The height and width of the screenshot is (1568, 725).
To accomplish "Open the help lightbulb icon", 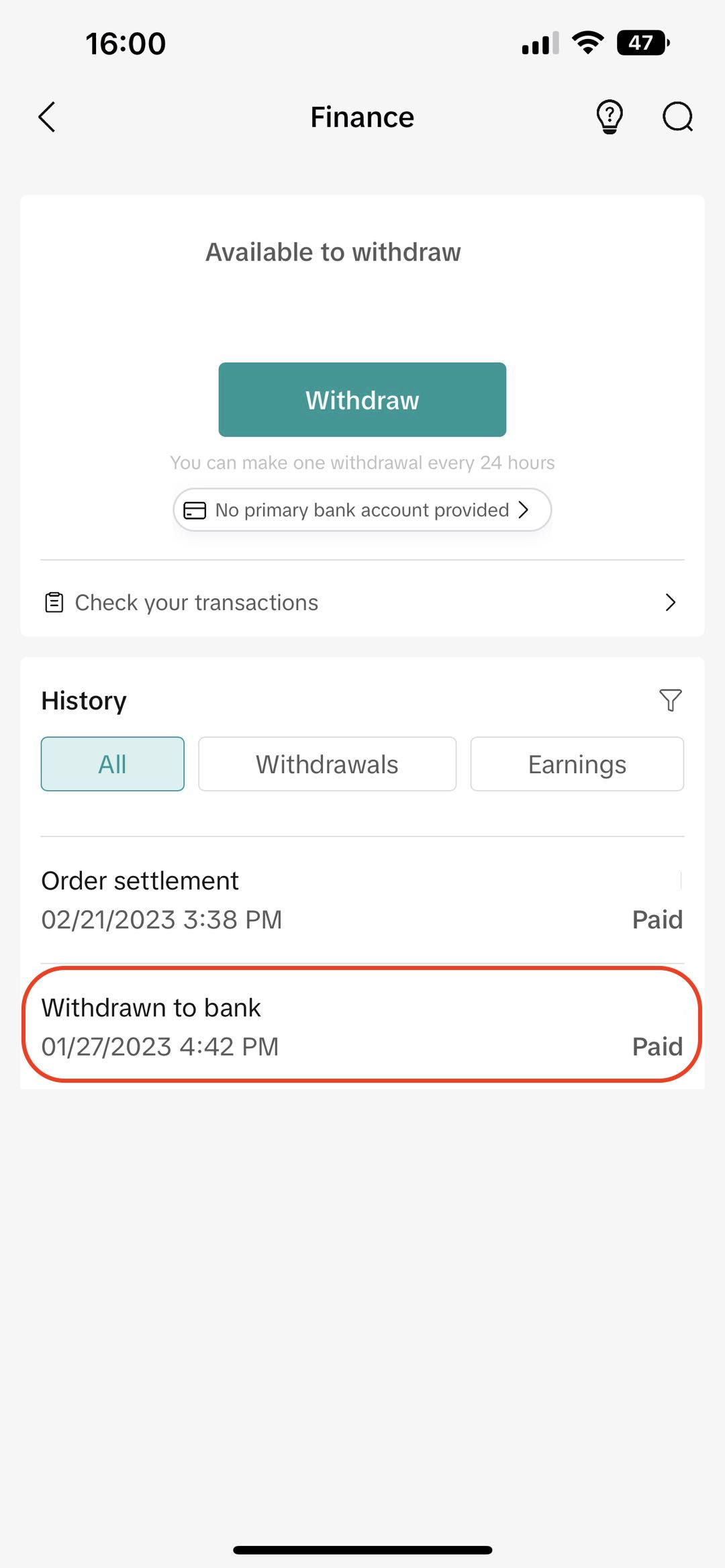I will tap(610, 117).
